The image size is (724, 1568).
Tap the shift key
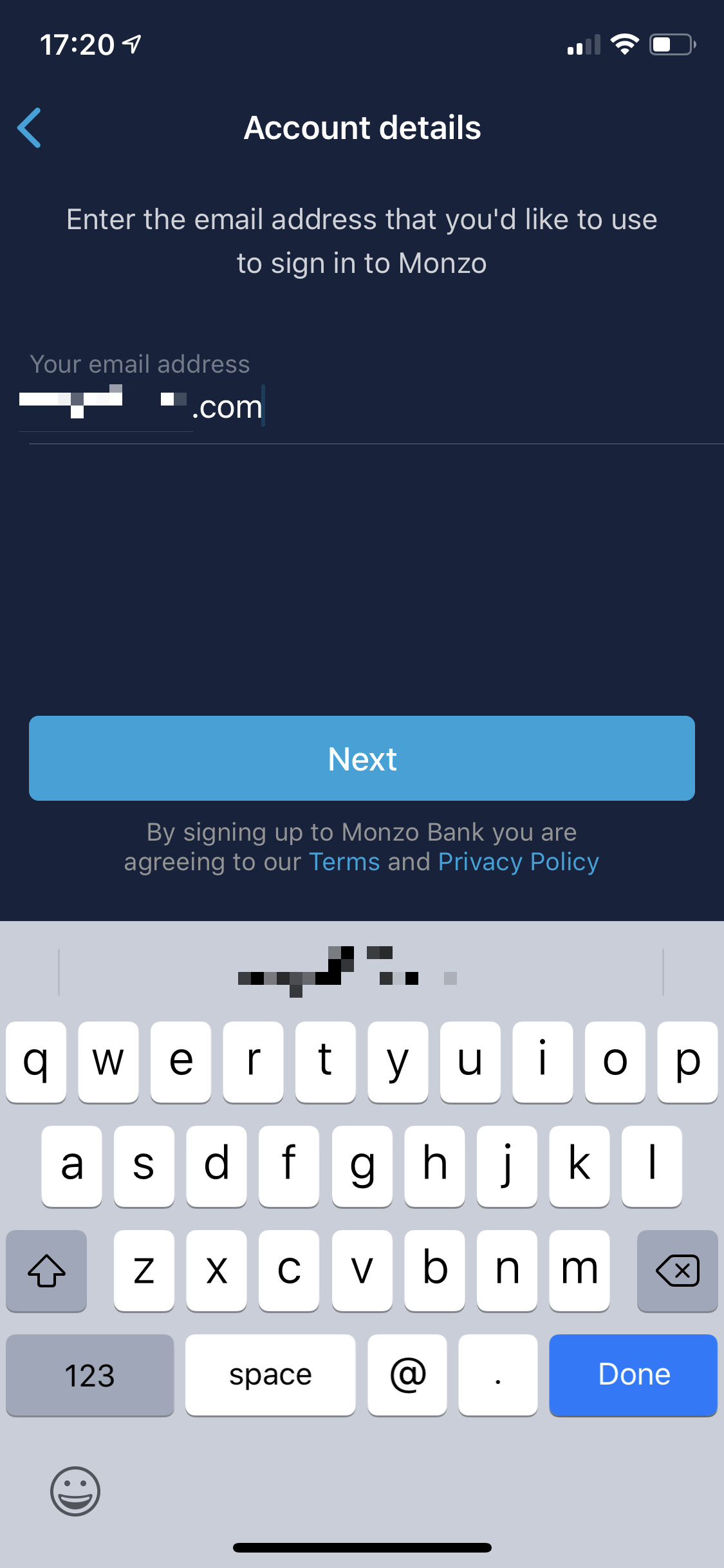46,1270
